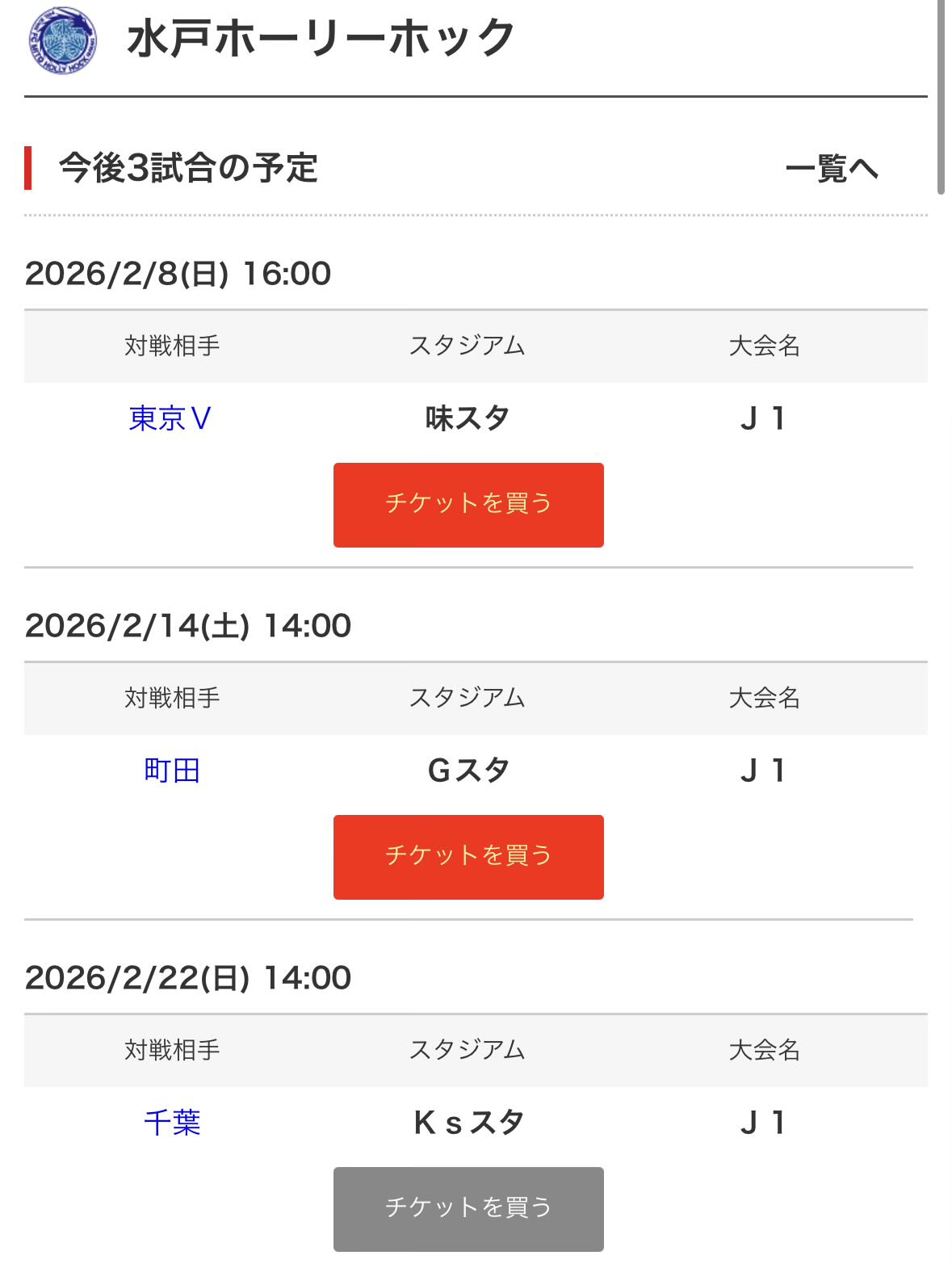Open opponent link 東京Ｖ

[x=170, y=418]
